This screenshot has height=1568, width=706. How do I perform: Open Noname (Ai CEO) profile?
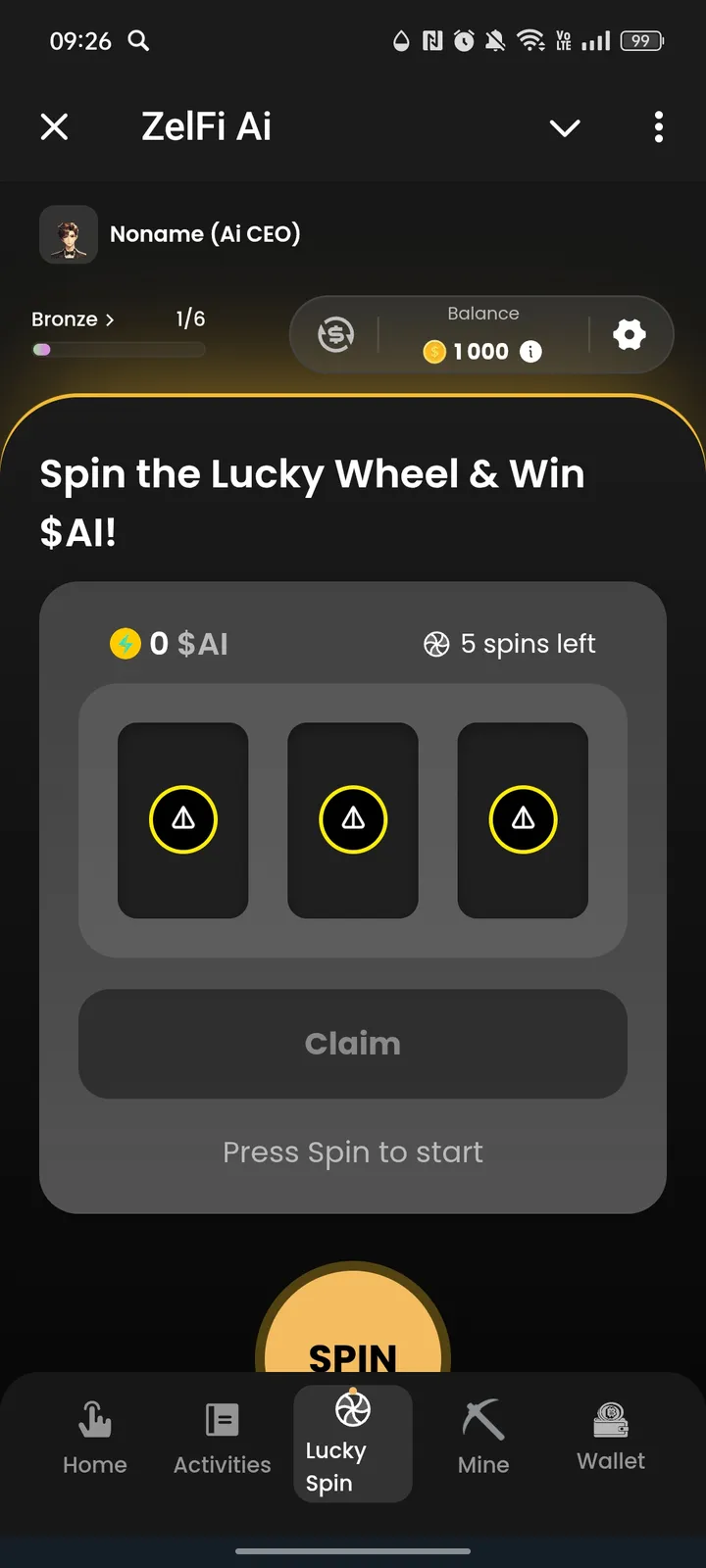point(170,234)
